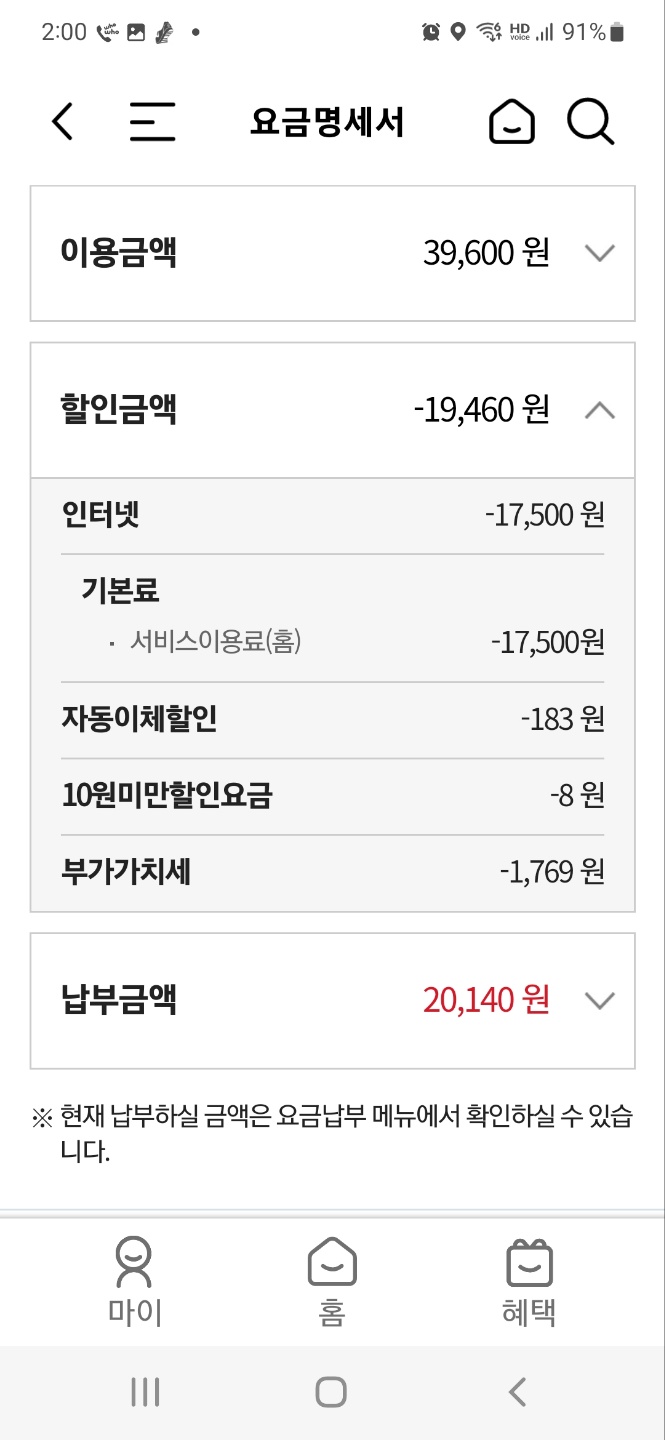665x1440 pixels.
Task: Open recent apps from the navigation bar
Action: pos(145,1392)
